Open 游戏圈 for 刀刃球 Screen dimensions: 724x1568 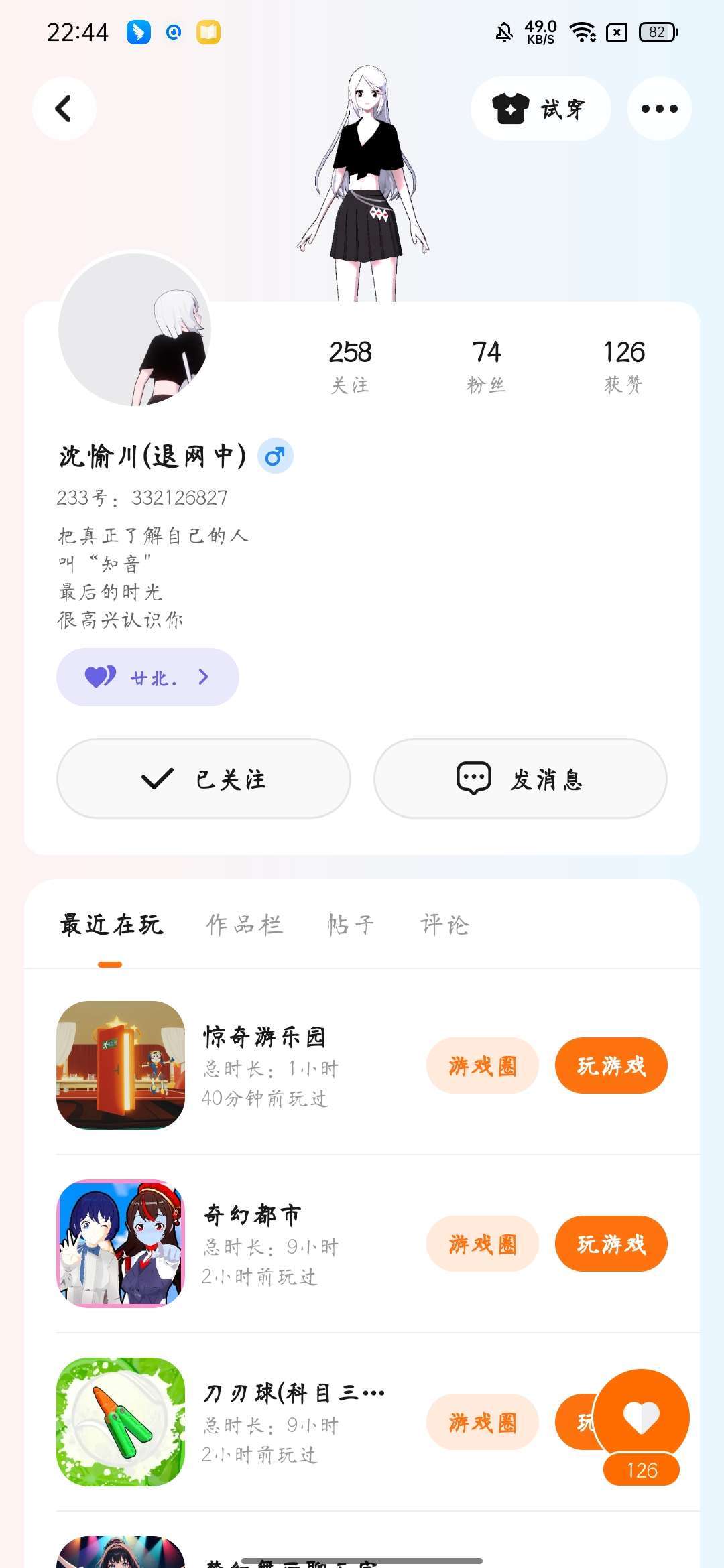point(483,1422)
